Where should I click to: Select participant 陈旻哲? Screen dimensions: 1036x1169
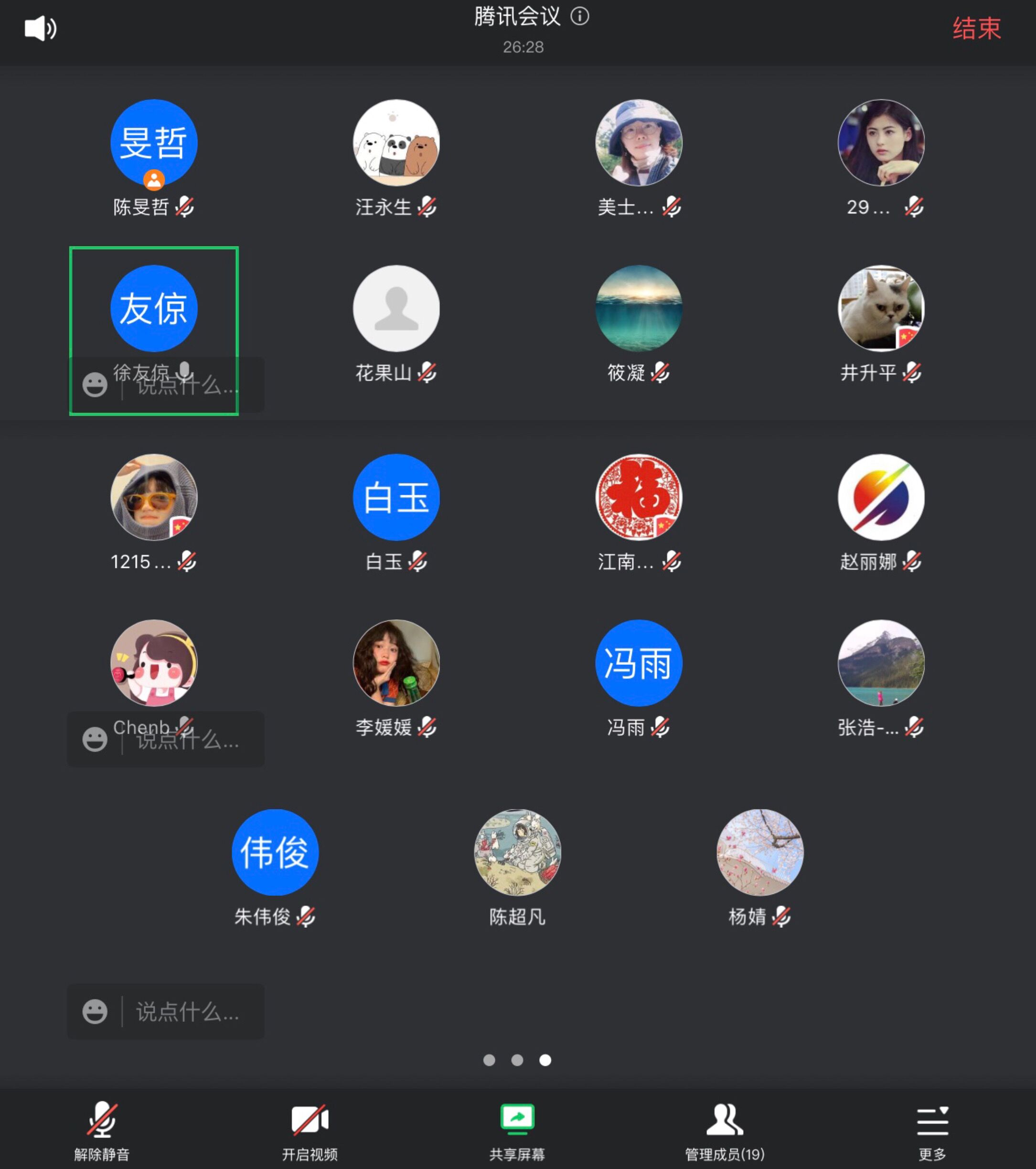[154, 143]
